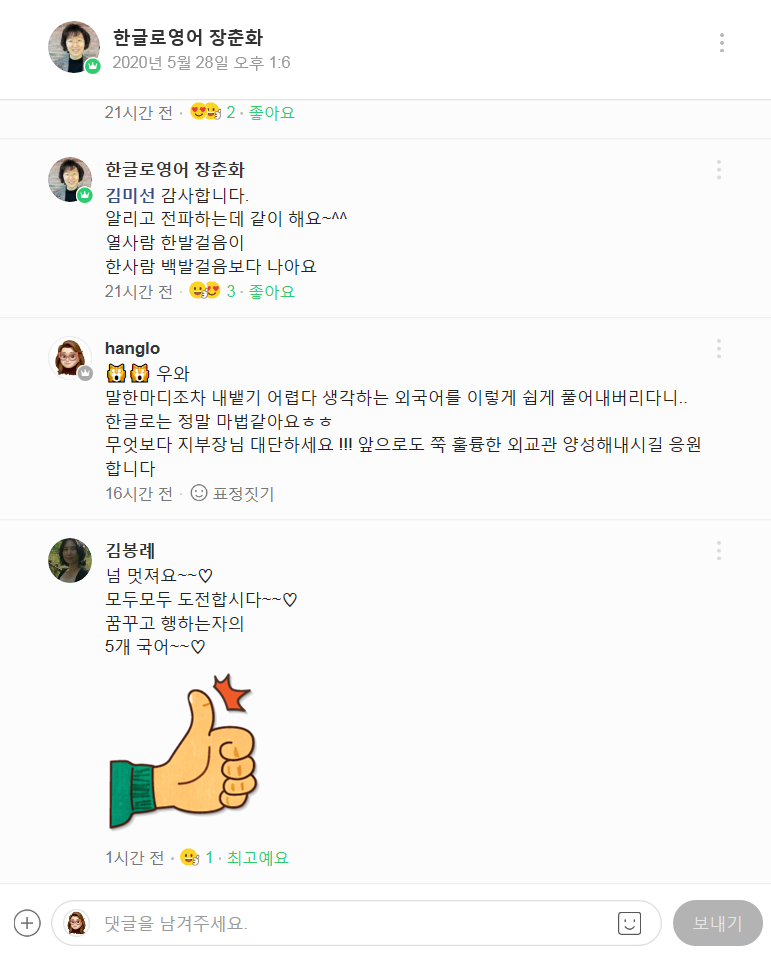The width and height of the screenshot is (771, 960).
Task: Open 한글로영어 장춘화's header profile photo
Action: pos(73,46)
